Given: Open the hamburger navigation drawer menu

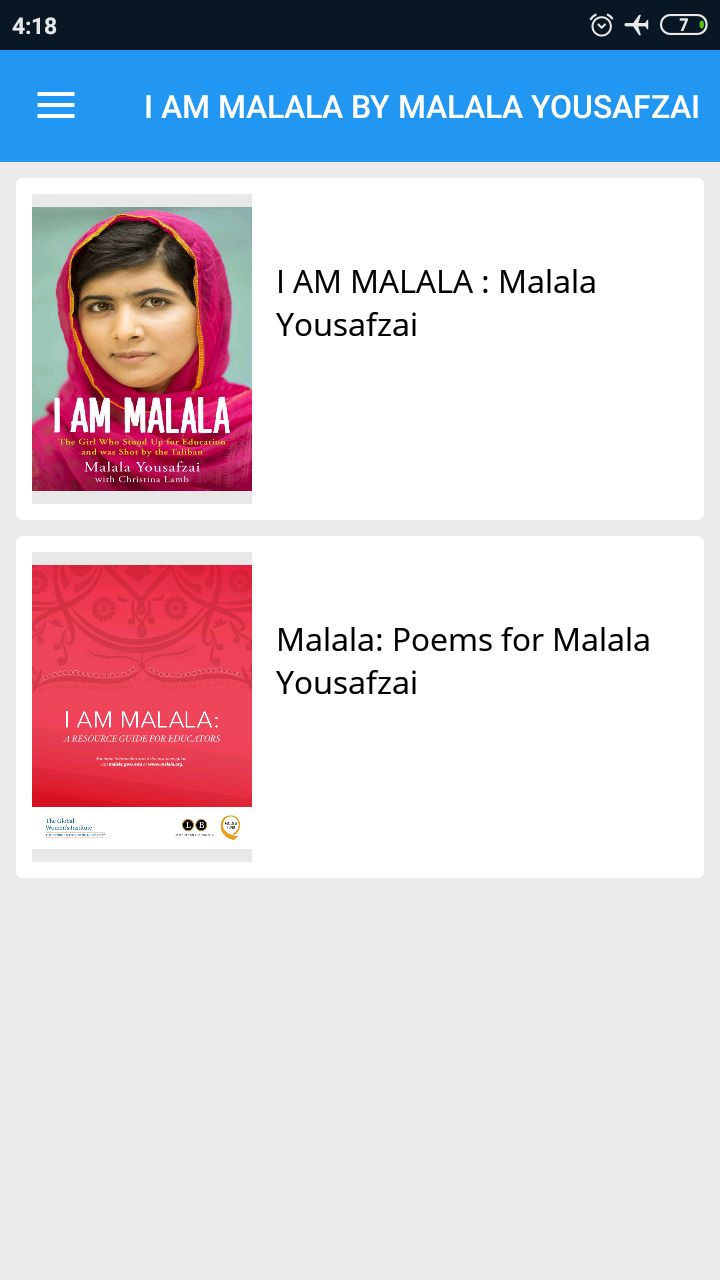Looking at the screenshot, I should tap(56, 106).
